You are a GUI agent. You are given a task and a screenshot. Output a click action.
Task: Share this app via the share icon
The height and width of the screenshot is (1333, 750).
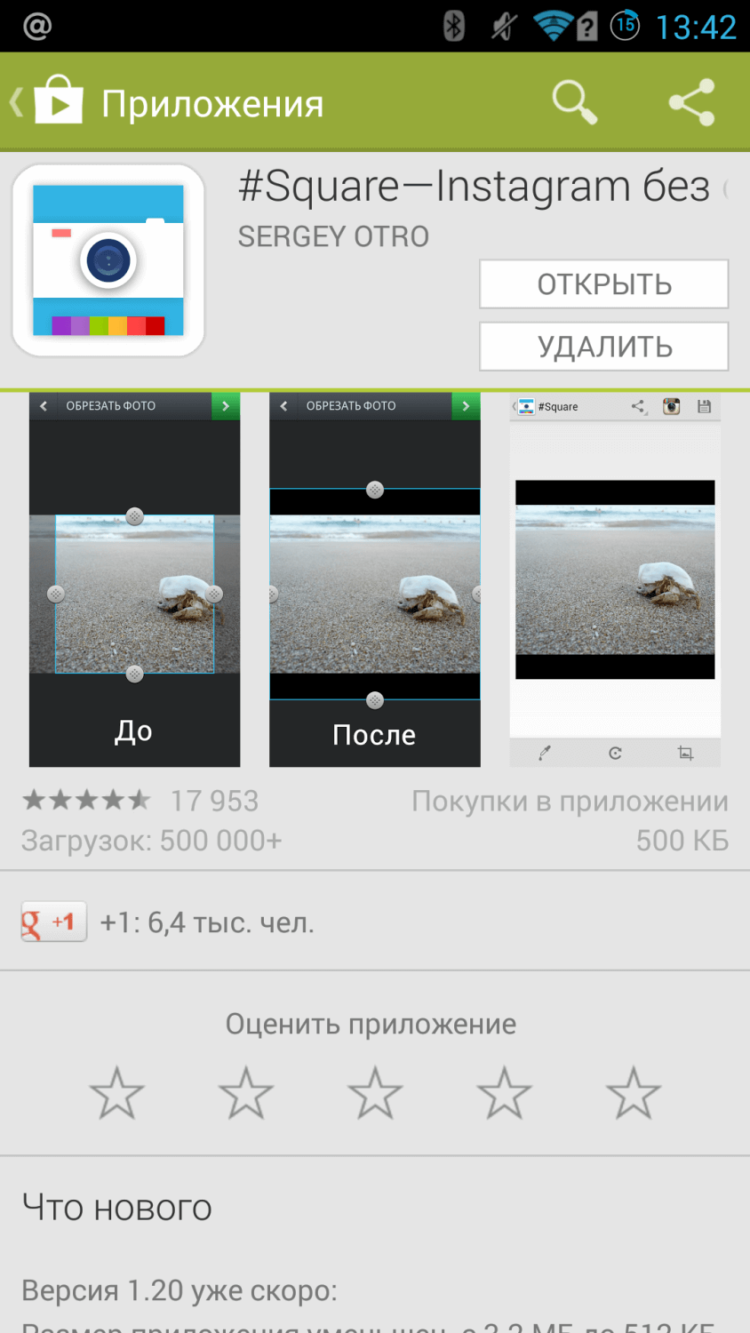(692, 103)
